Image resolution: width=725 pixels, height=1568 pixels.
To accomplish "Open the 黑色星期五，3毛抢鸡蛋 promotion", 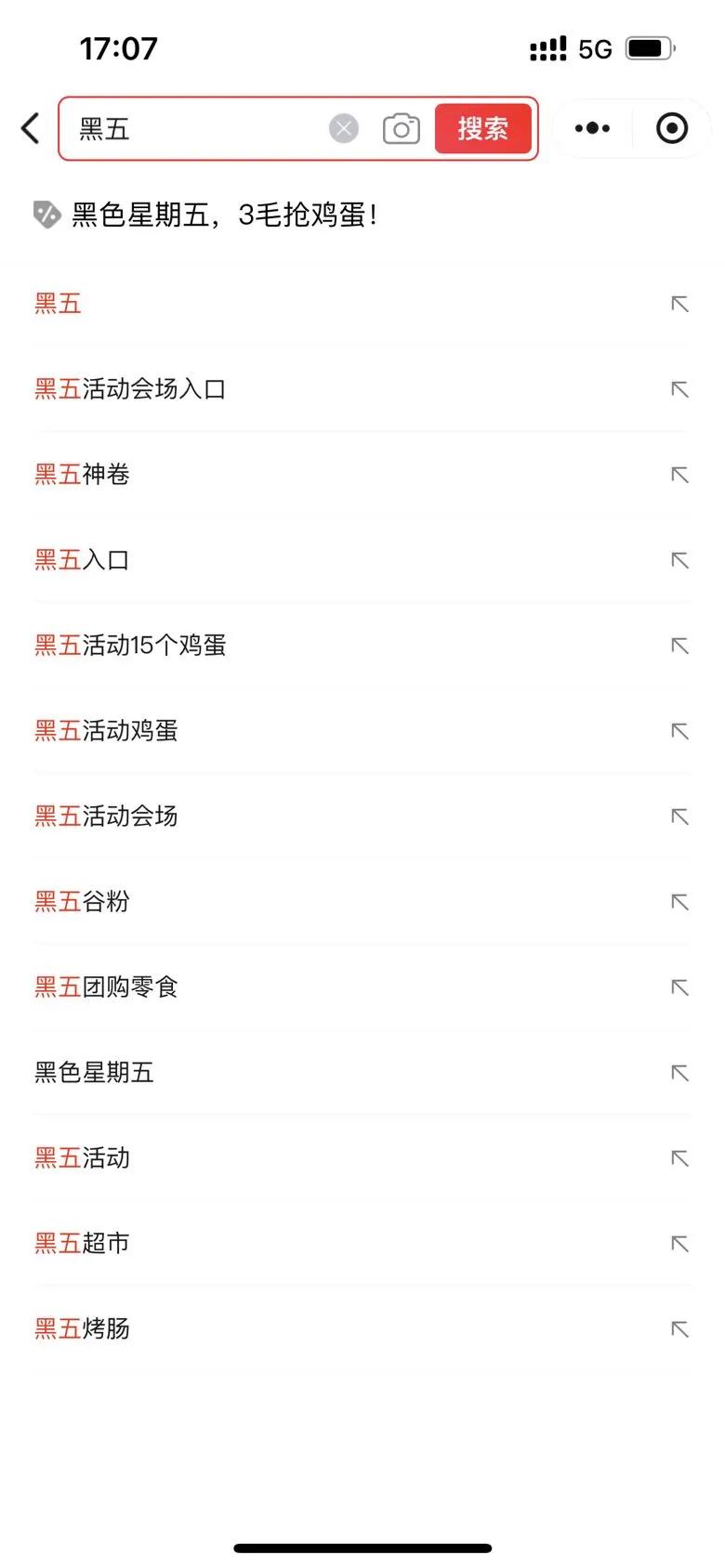I will [x=223, y=215].
